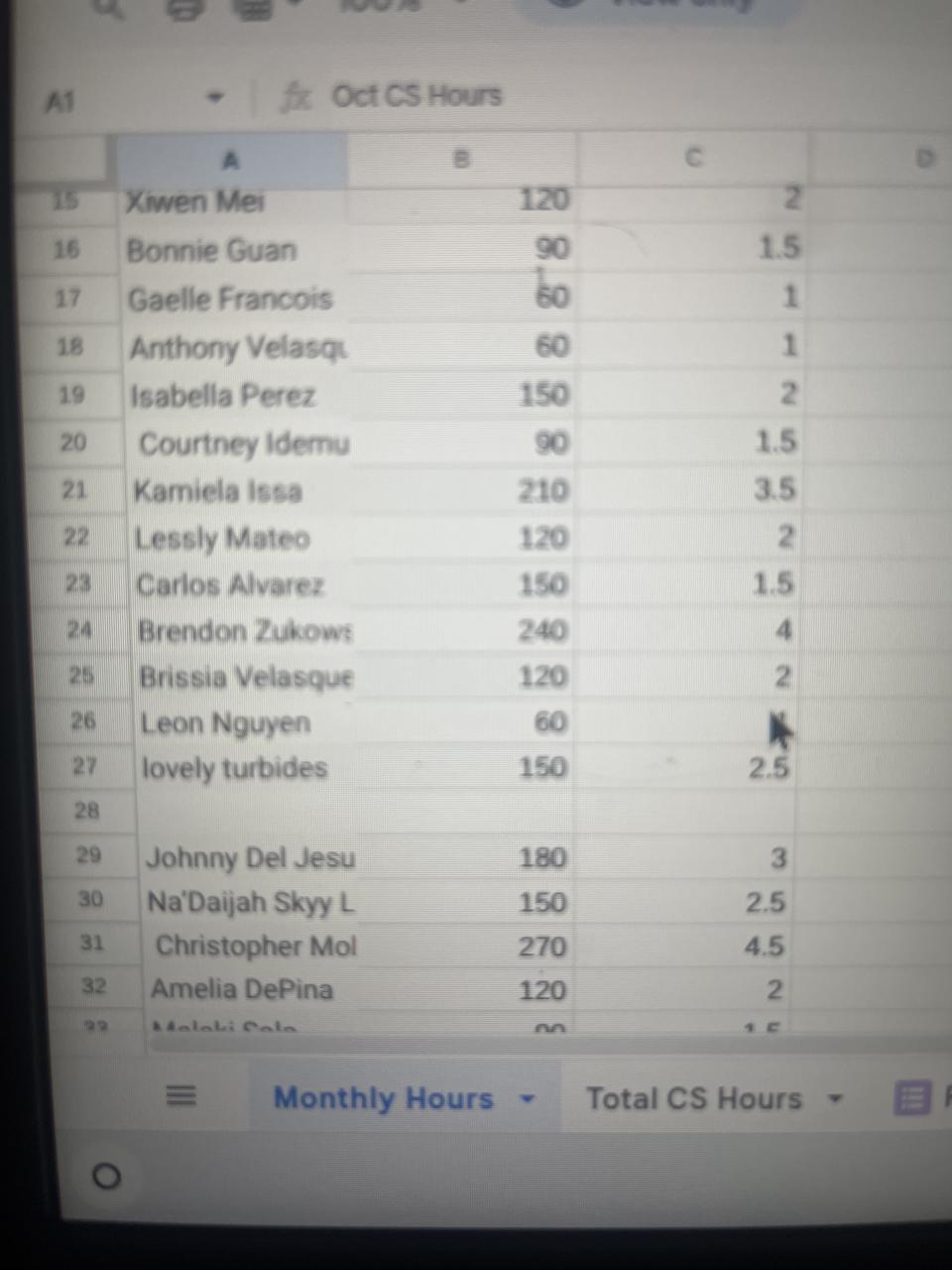The image size is (952, 1270).
Task: Switch to the Monthly Hours sheet tab
Action: coord(383,1098)
